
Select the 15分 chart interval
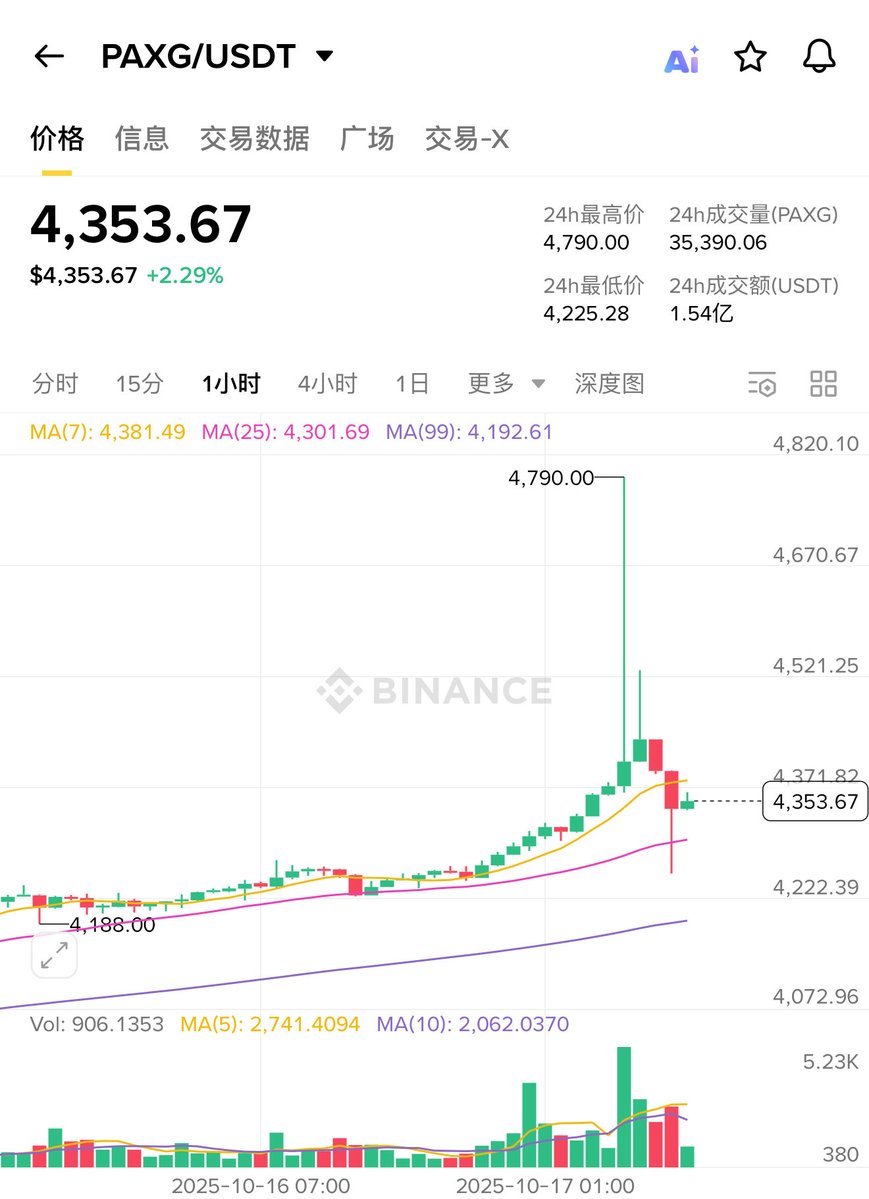click(x=139, y=383)
